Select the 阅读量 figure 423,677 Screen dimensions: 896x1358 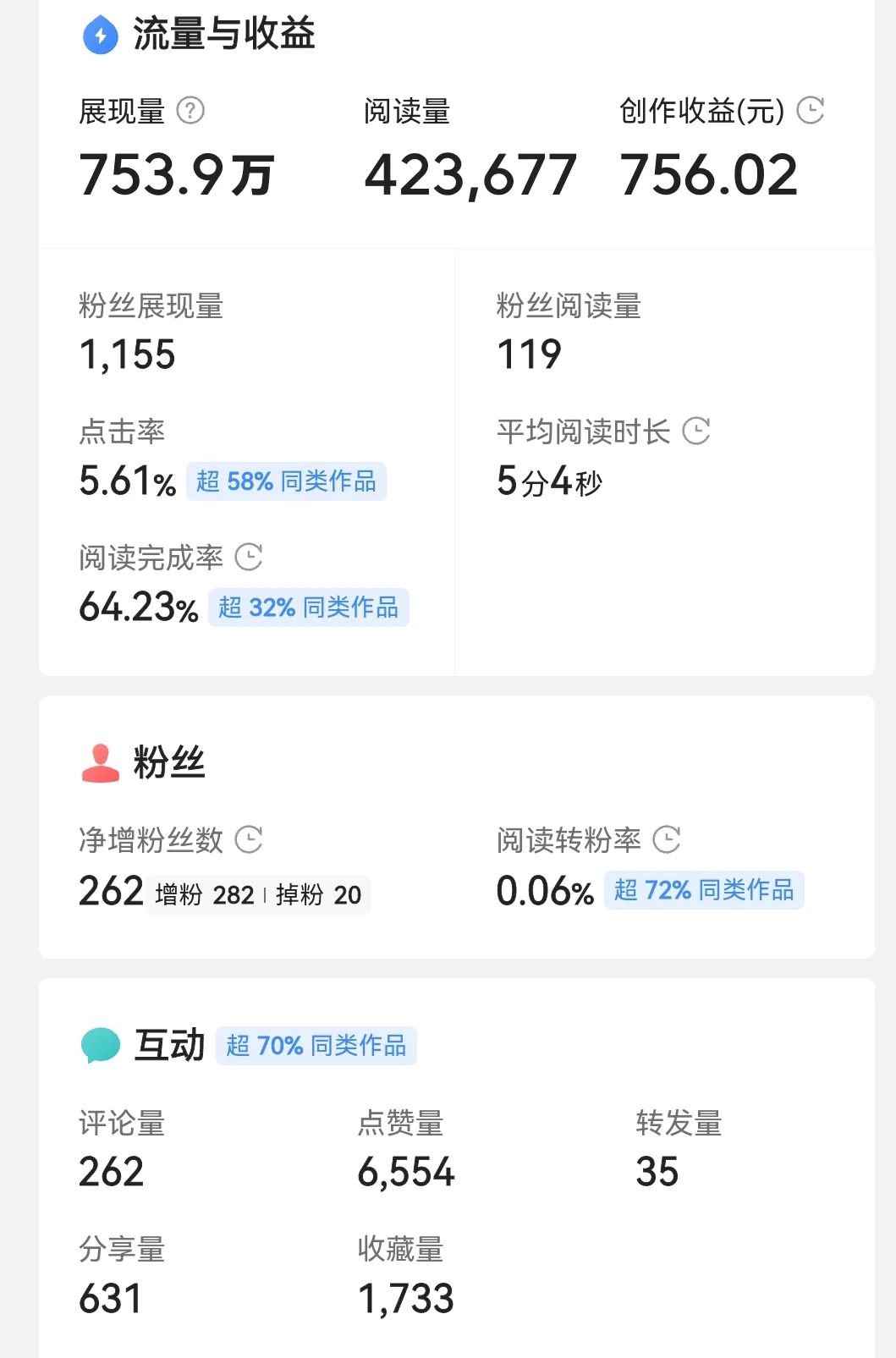click(470, 173)
